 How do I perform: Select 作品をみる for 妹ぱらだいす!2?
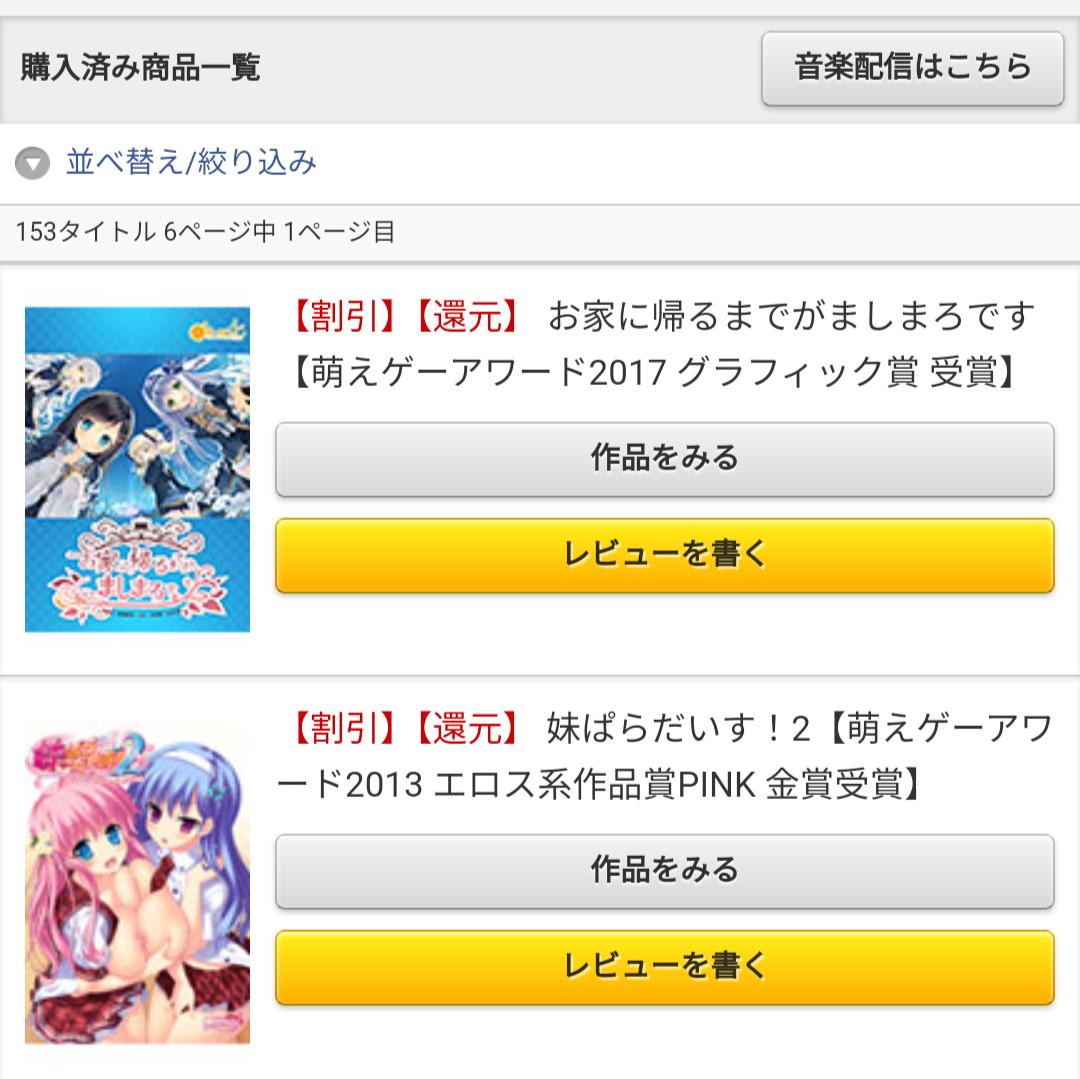tap(665, 871)
